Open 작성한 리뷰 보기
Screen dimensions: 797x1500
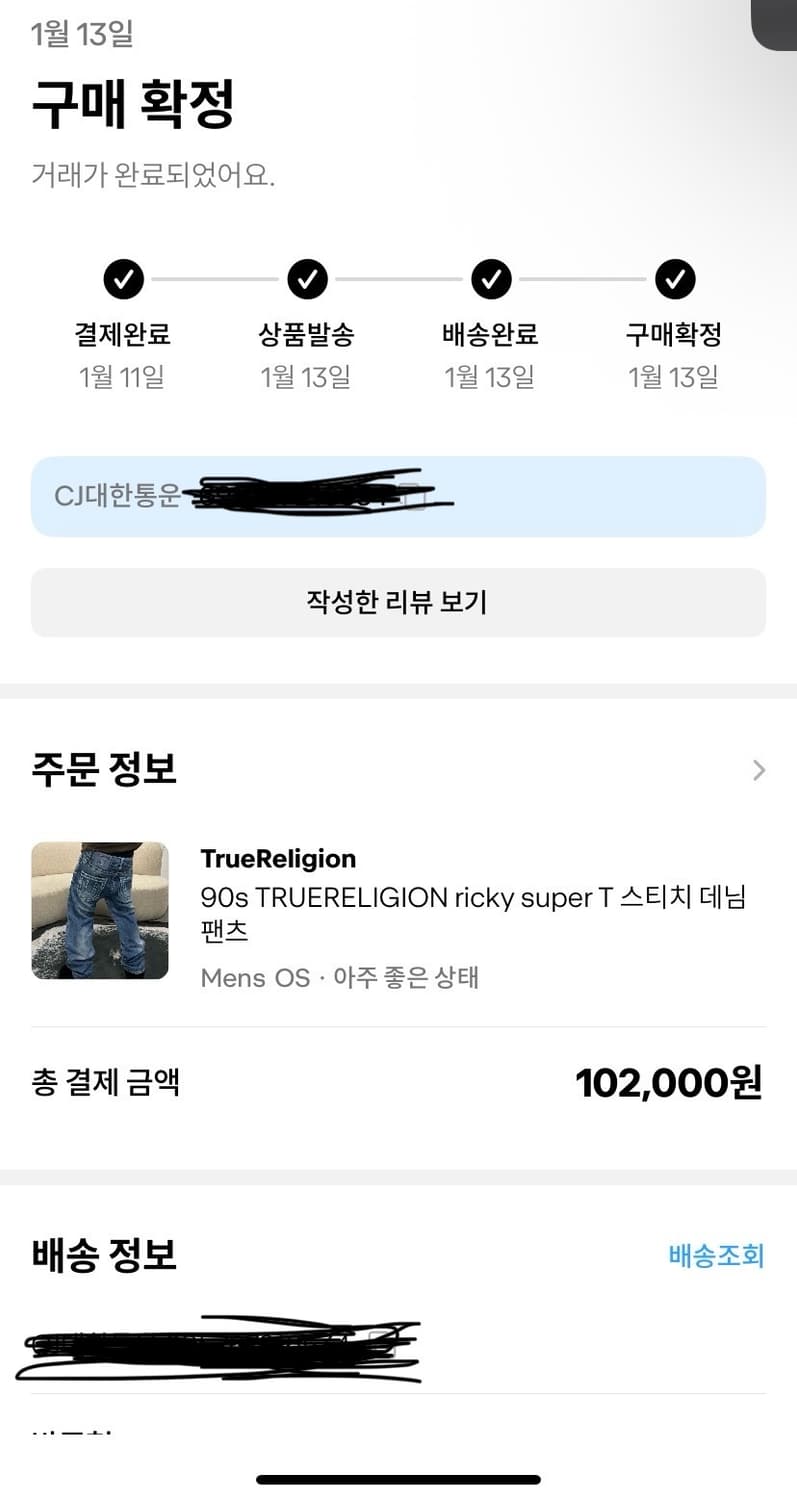coord(398,602)
